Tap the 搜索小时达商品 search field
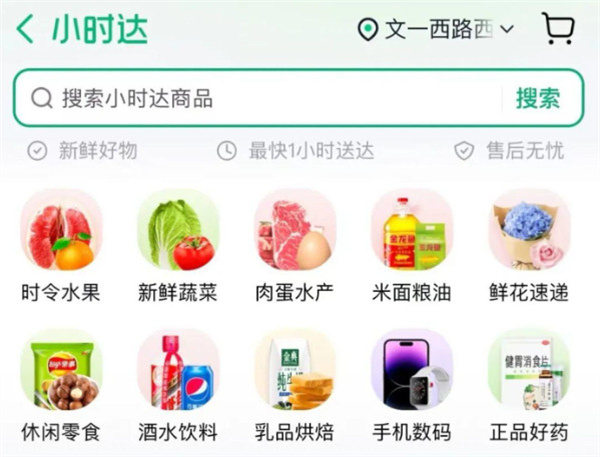This screenshot has width=600, height=457. tap(260, 98)
